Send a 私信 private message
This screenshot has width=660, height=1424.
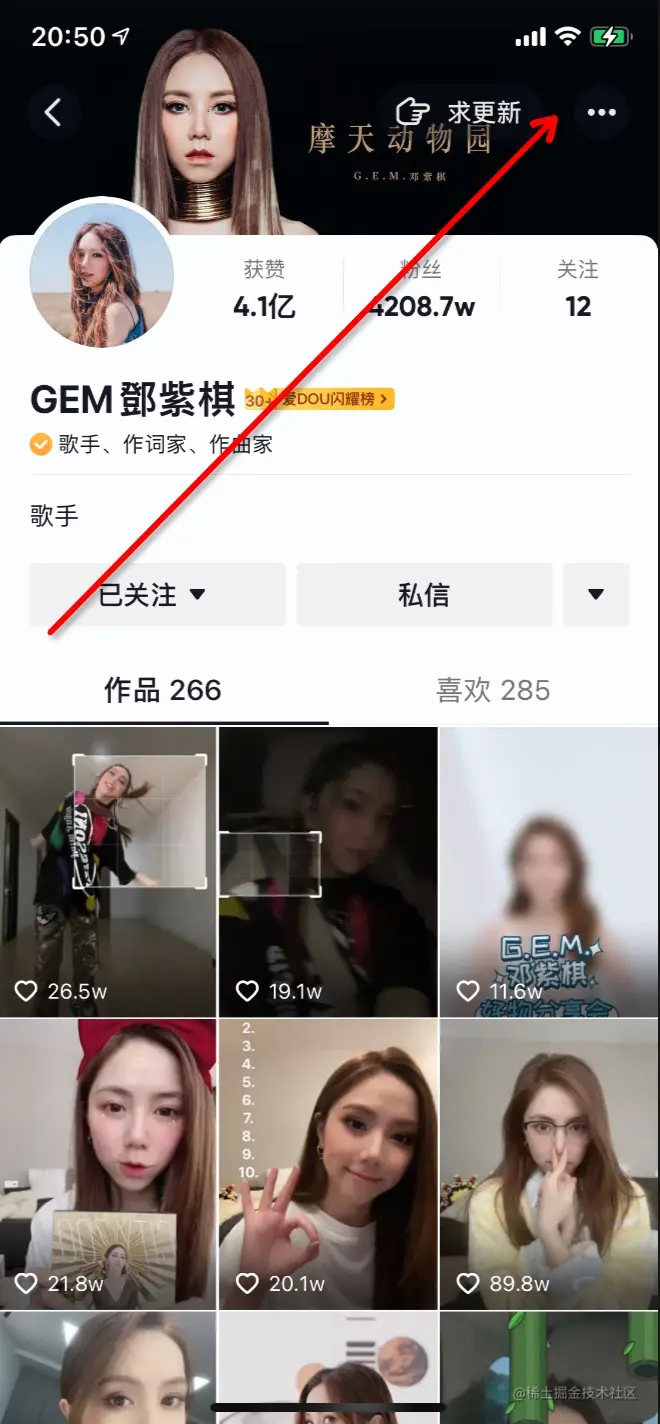pyautogui.click(x=424, y=595)
